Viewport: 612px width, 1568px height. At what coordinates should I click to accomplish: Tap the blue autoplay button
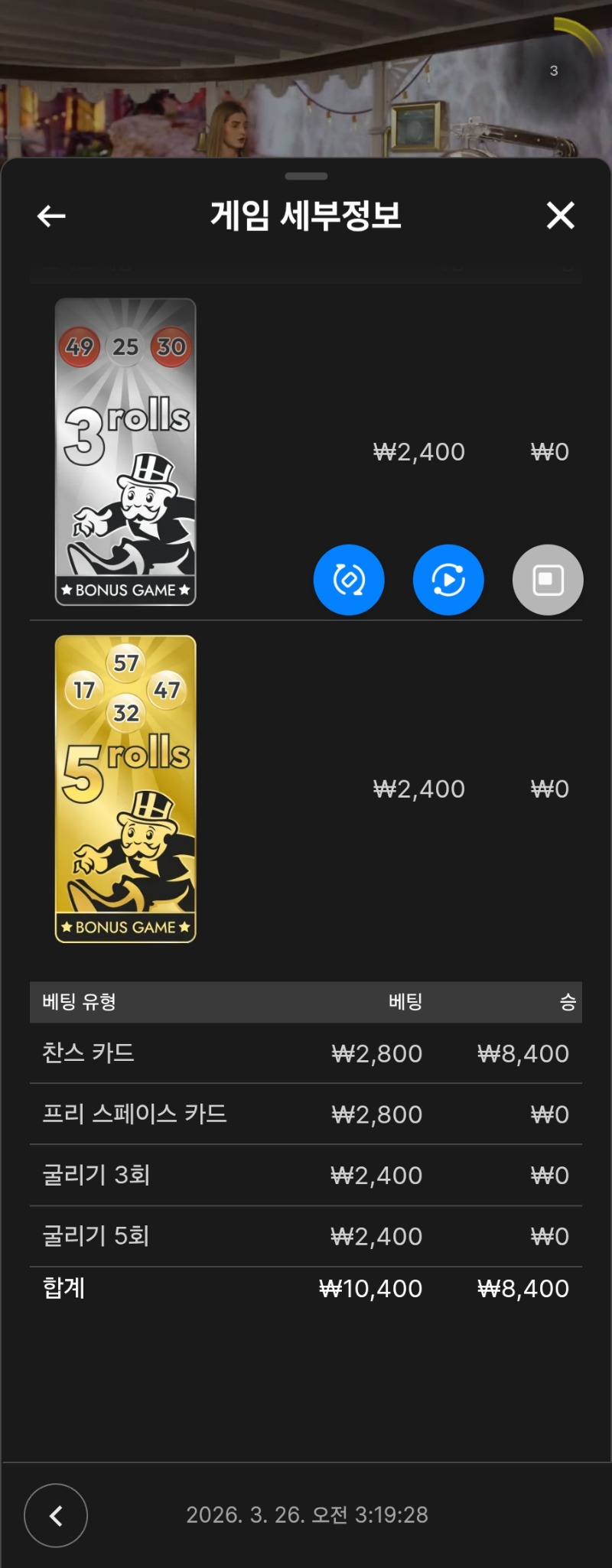point(448,580)
